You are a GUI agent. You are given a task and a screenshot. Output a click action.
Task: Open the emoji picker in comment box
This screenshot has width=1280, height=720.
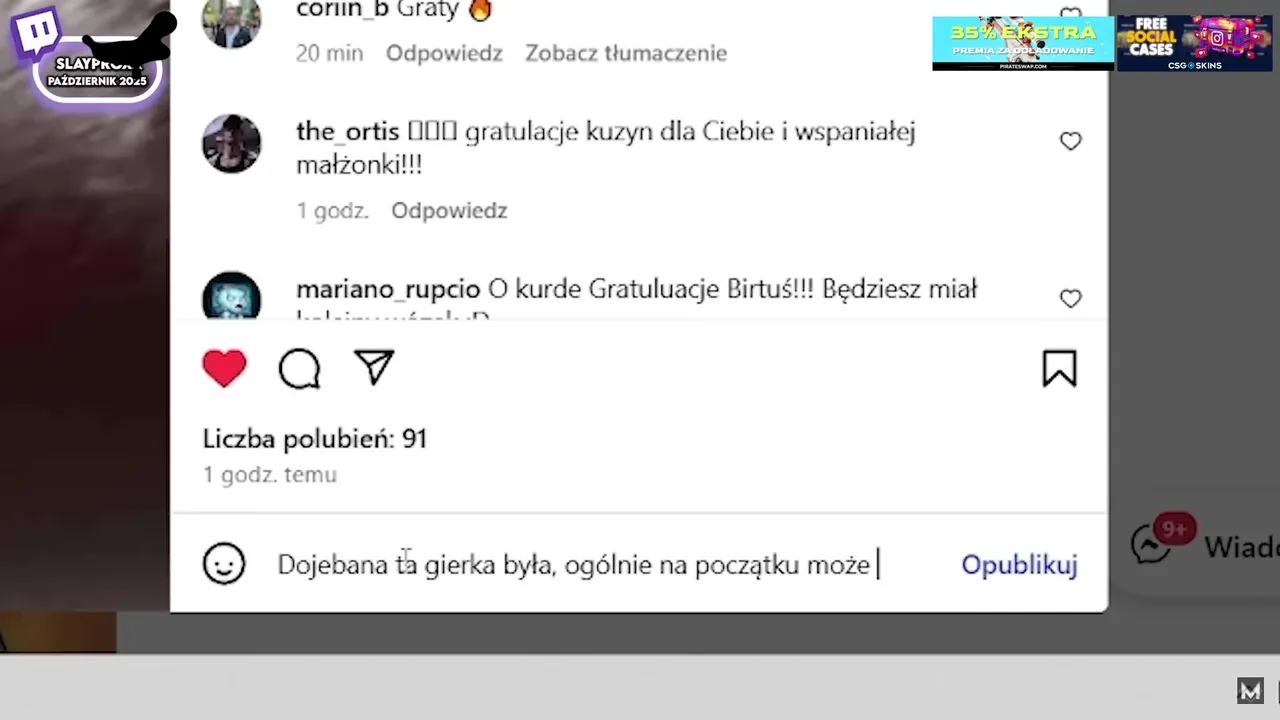tap(223, 565)
